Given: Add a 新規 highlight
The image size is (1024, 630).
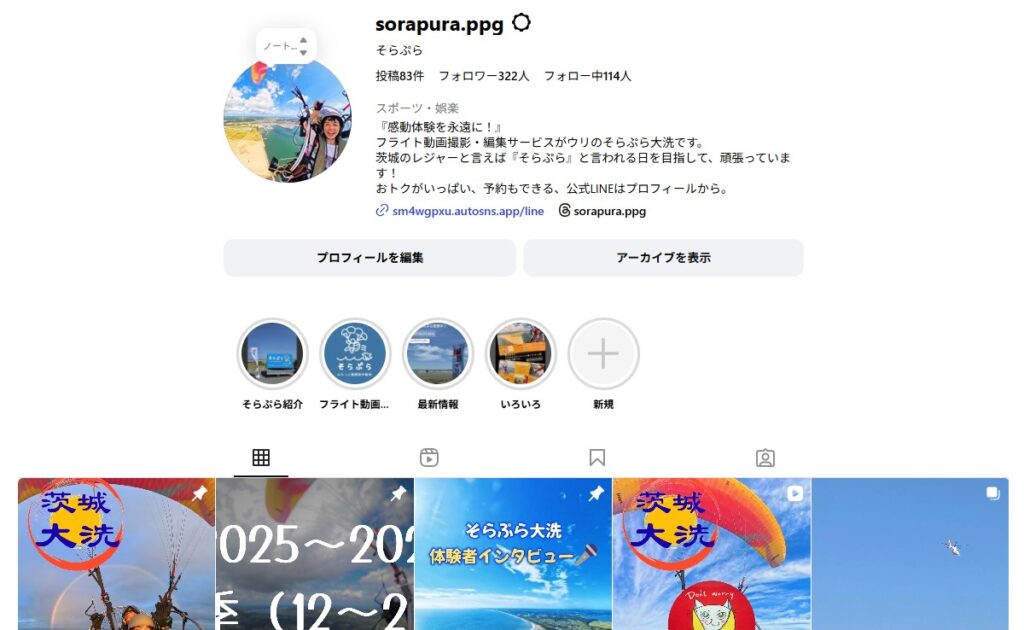Looking at the screenshot, I should coord(603,354).
